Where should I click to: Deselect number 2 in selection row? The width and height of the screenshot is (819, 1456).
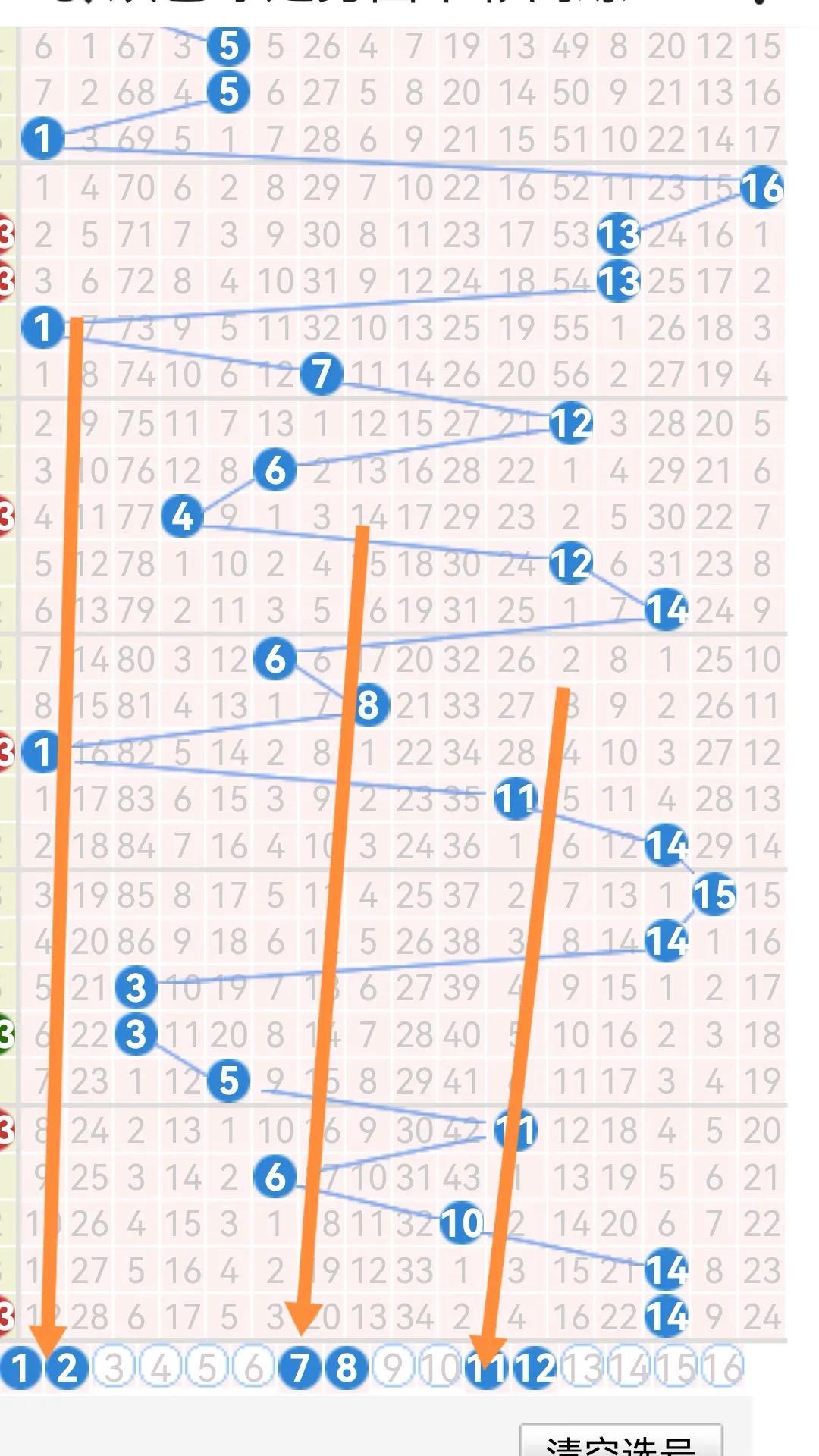(x=67, y=1369)
